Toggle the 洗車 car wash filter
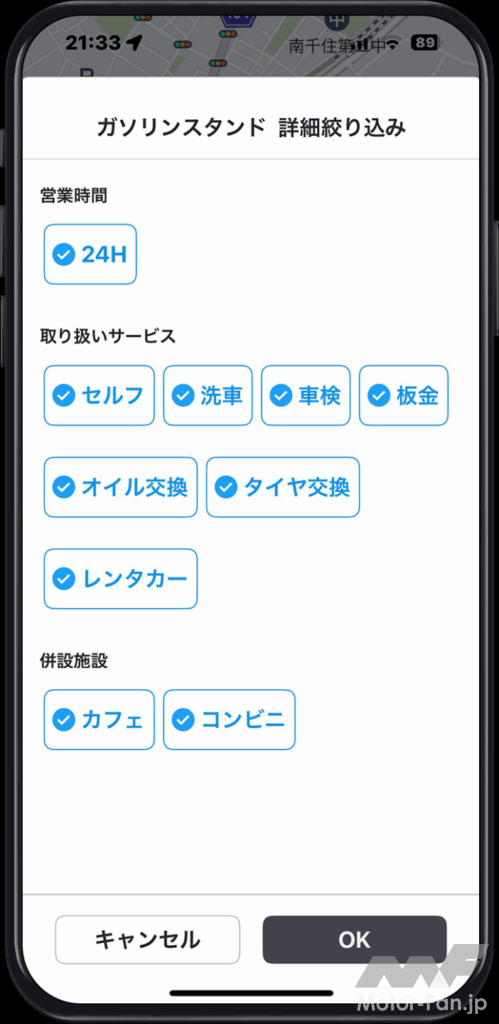 pos(208,396)
